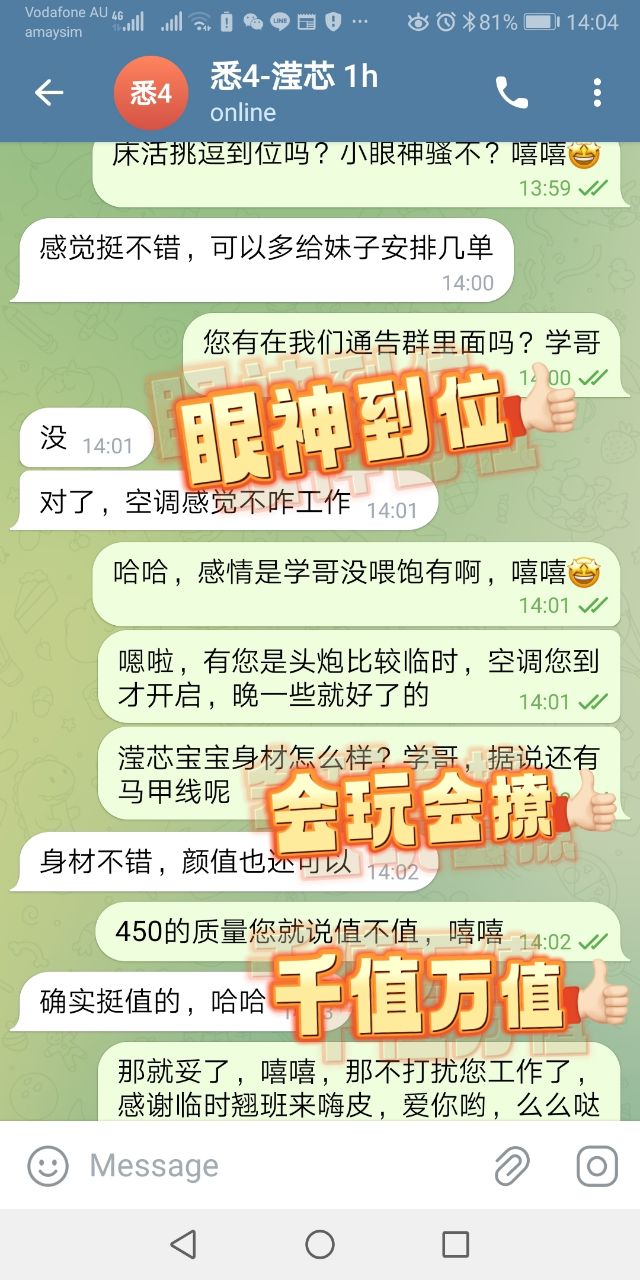Go back to the chat list

49,93
